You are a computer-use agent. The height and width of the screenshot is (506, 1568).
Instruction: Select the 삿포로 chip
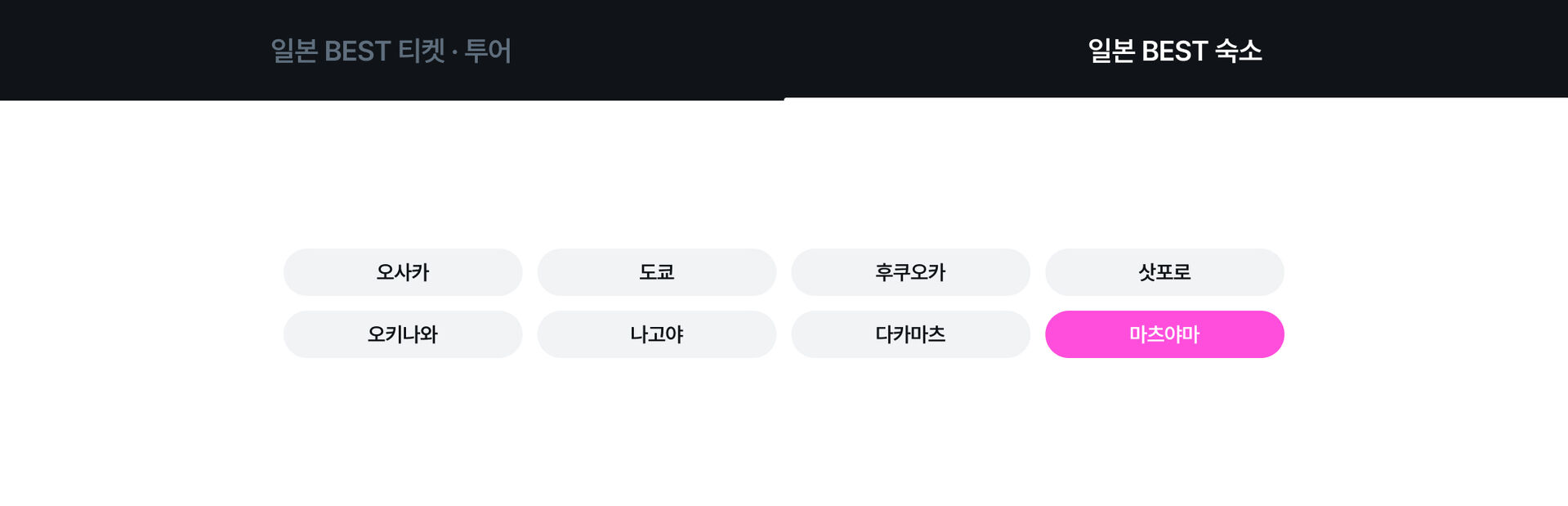coord(1164,272)
